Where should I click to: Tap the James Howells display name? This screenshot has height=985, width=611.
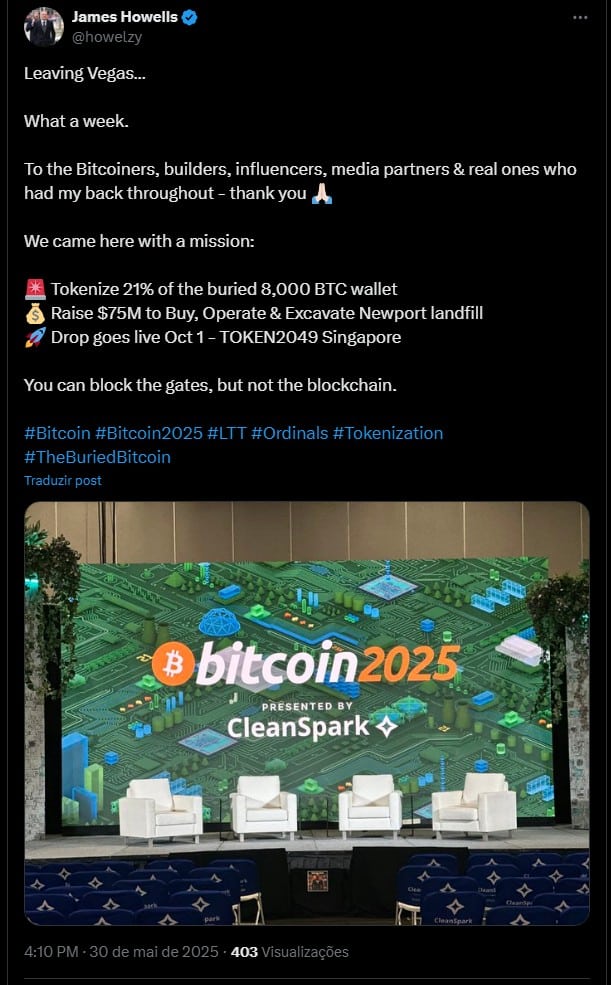[x=124, y=17]
